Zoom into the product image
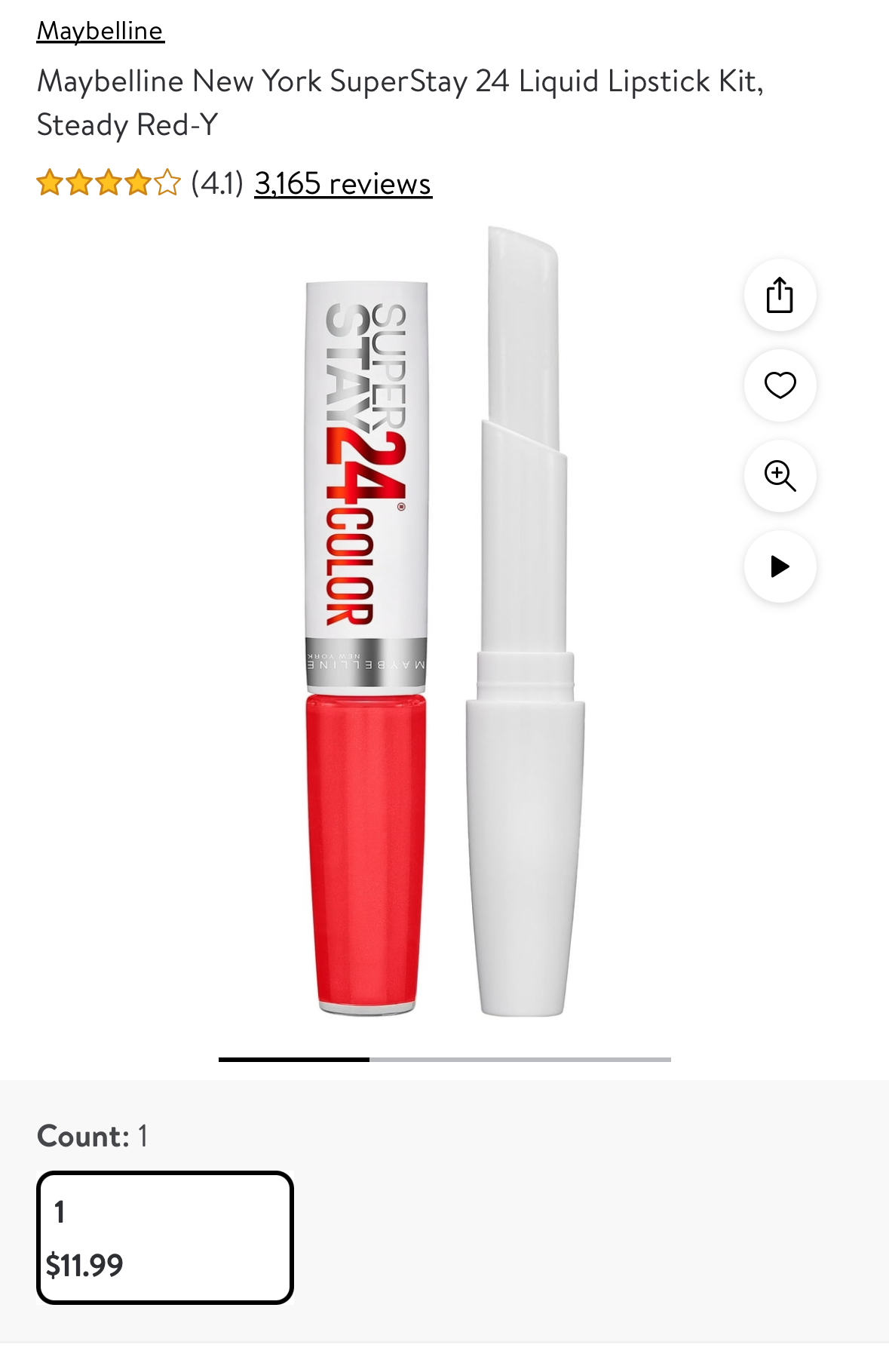This screenshot has width=889, height=1372. point(780,476)
